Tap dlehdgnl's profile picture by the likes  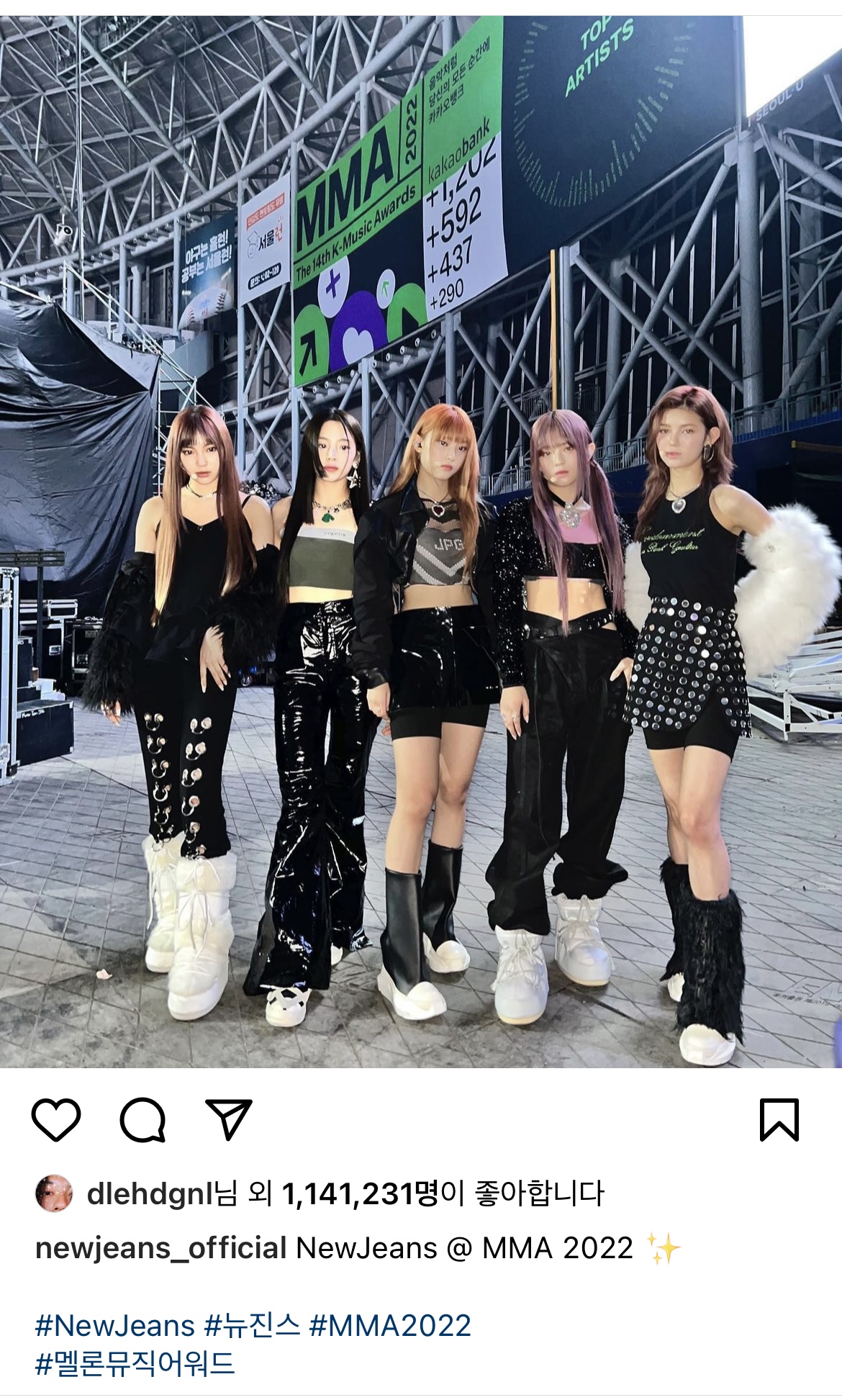[x=54, y=1194]
